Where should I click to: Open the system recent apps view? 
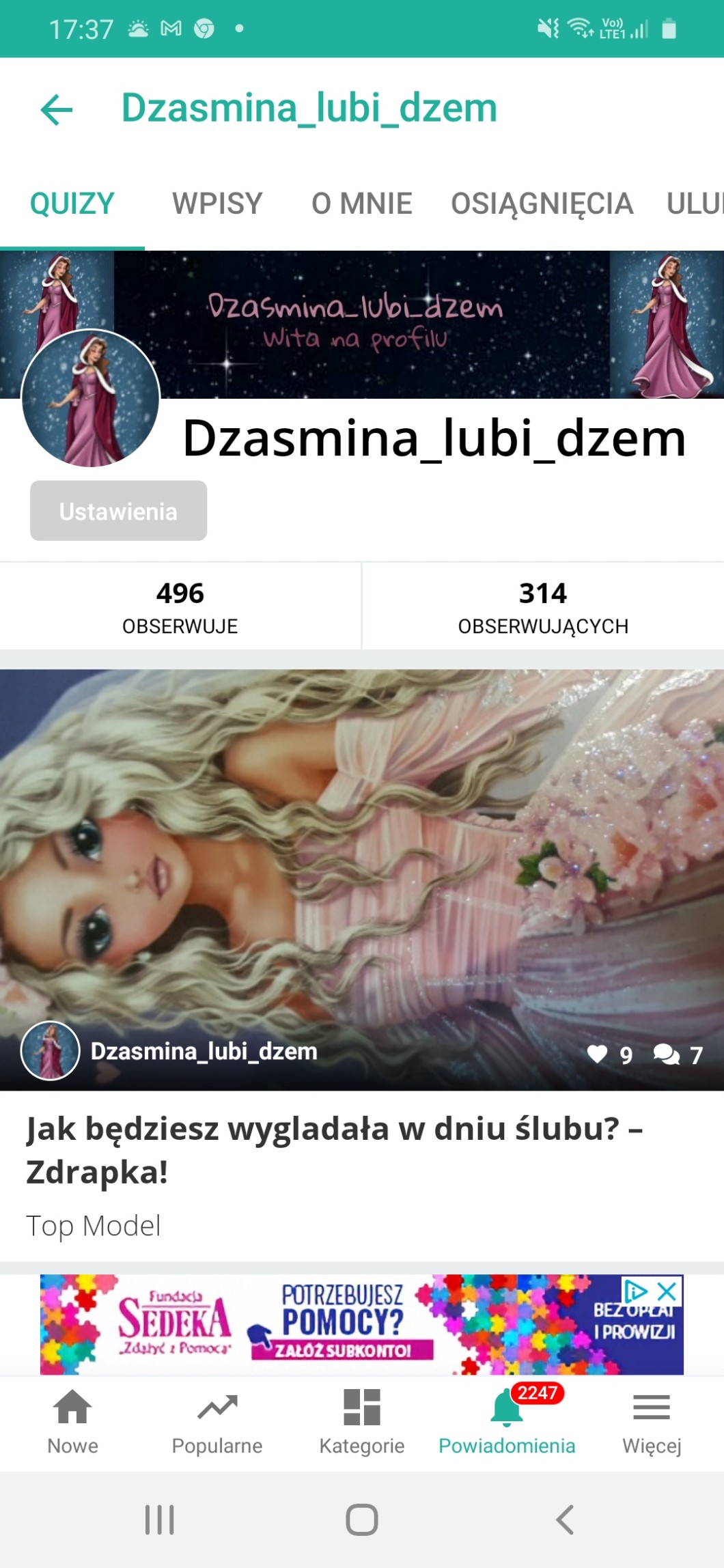click(160, 1520)
